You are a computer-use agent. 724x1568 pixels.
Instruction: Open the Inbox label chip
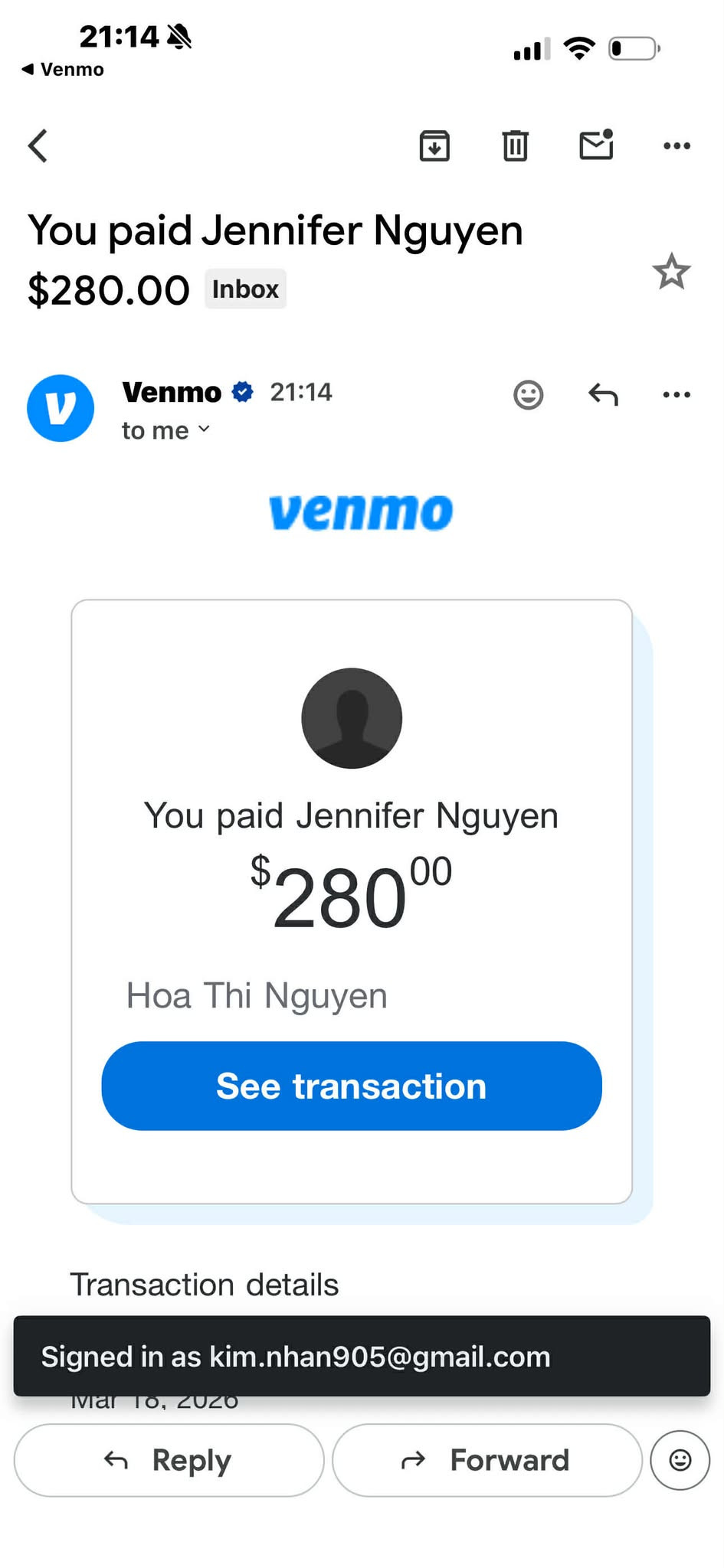[245, 289]
